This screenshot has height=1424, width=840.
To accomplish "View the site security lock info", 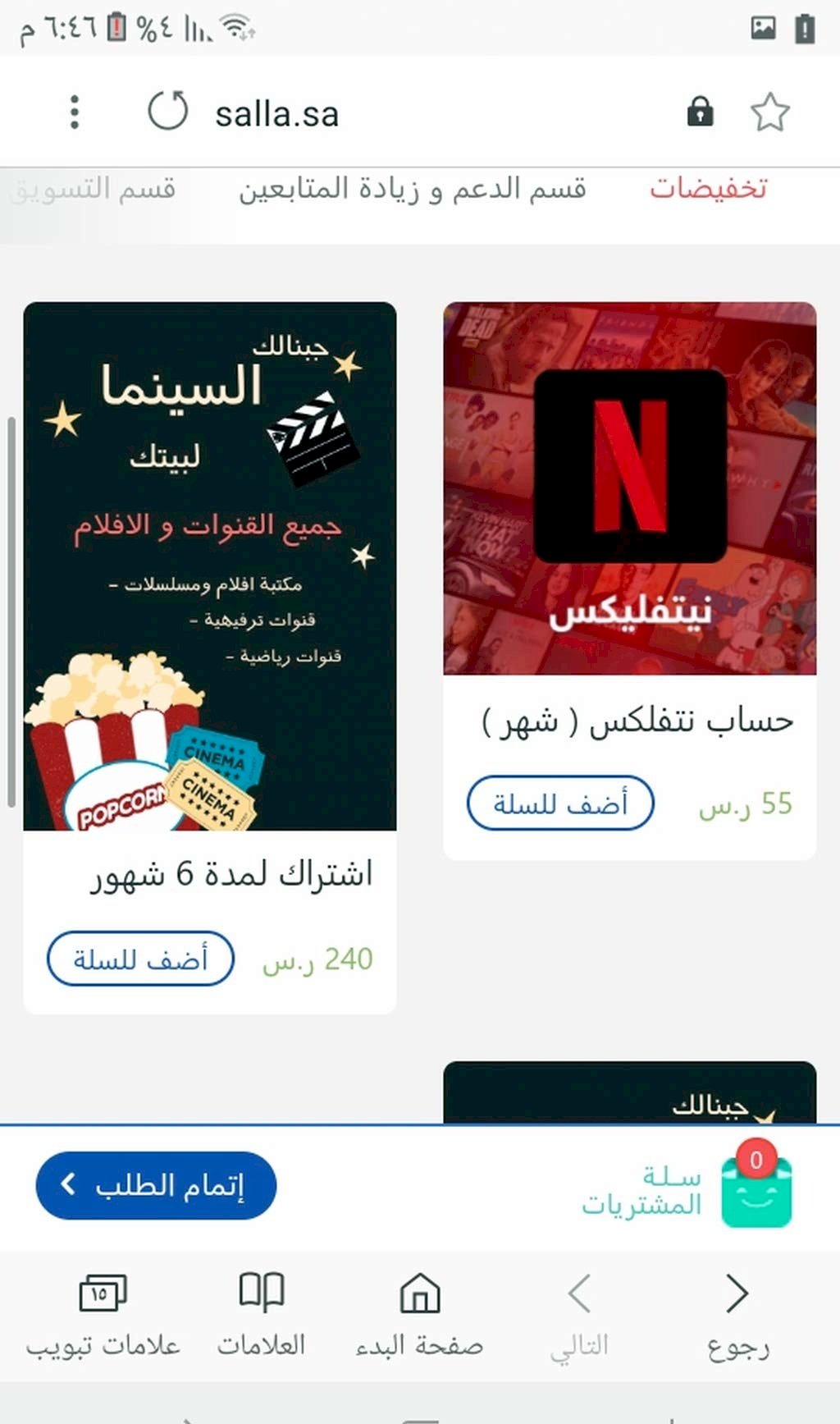I will point(700,112).
